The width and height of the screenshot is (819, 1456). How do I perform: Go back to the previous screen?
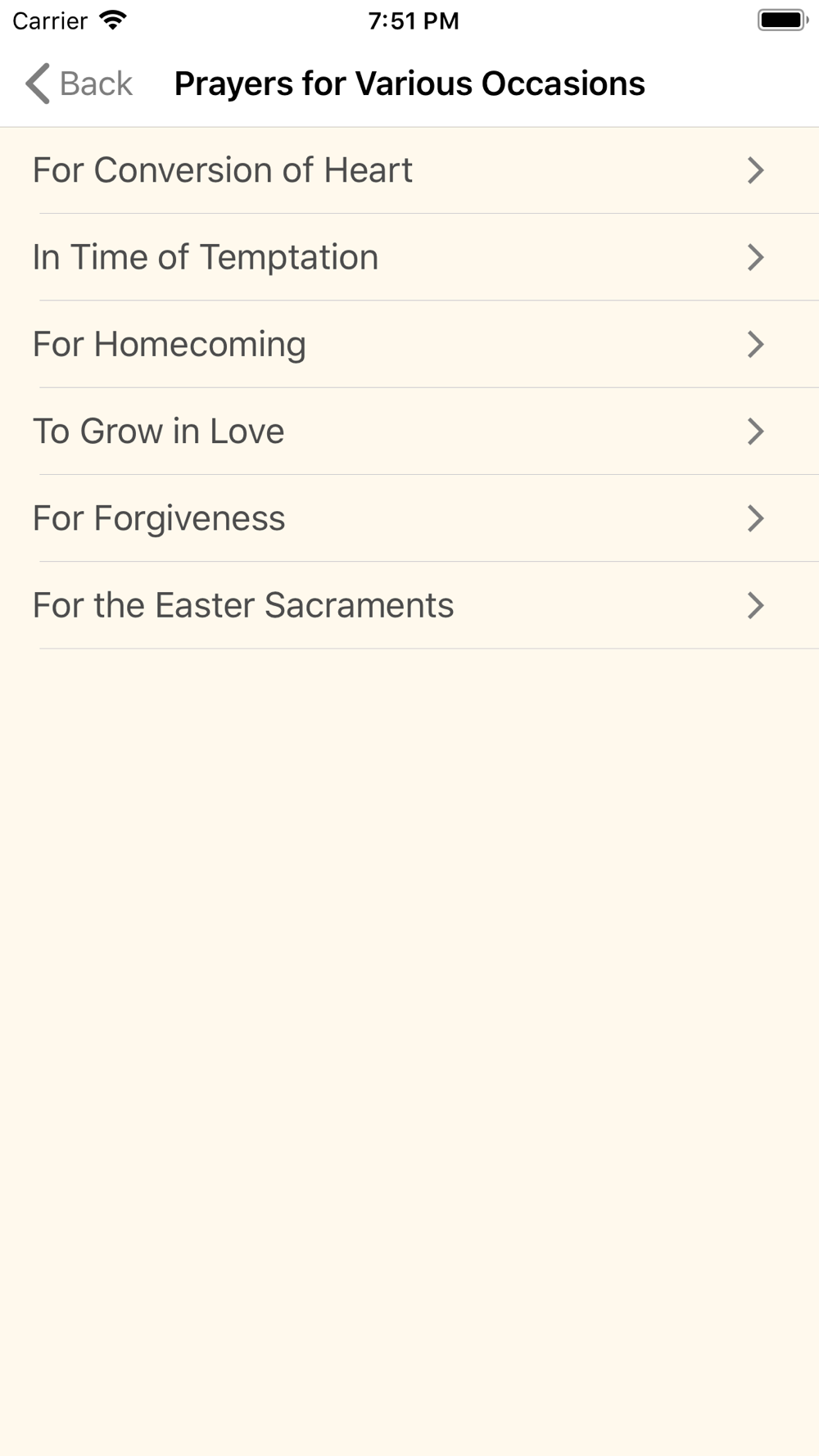(x=79, y=84)
